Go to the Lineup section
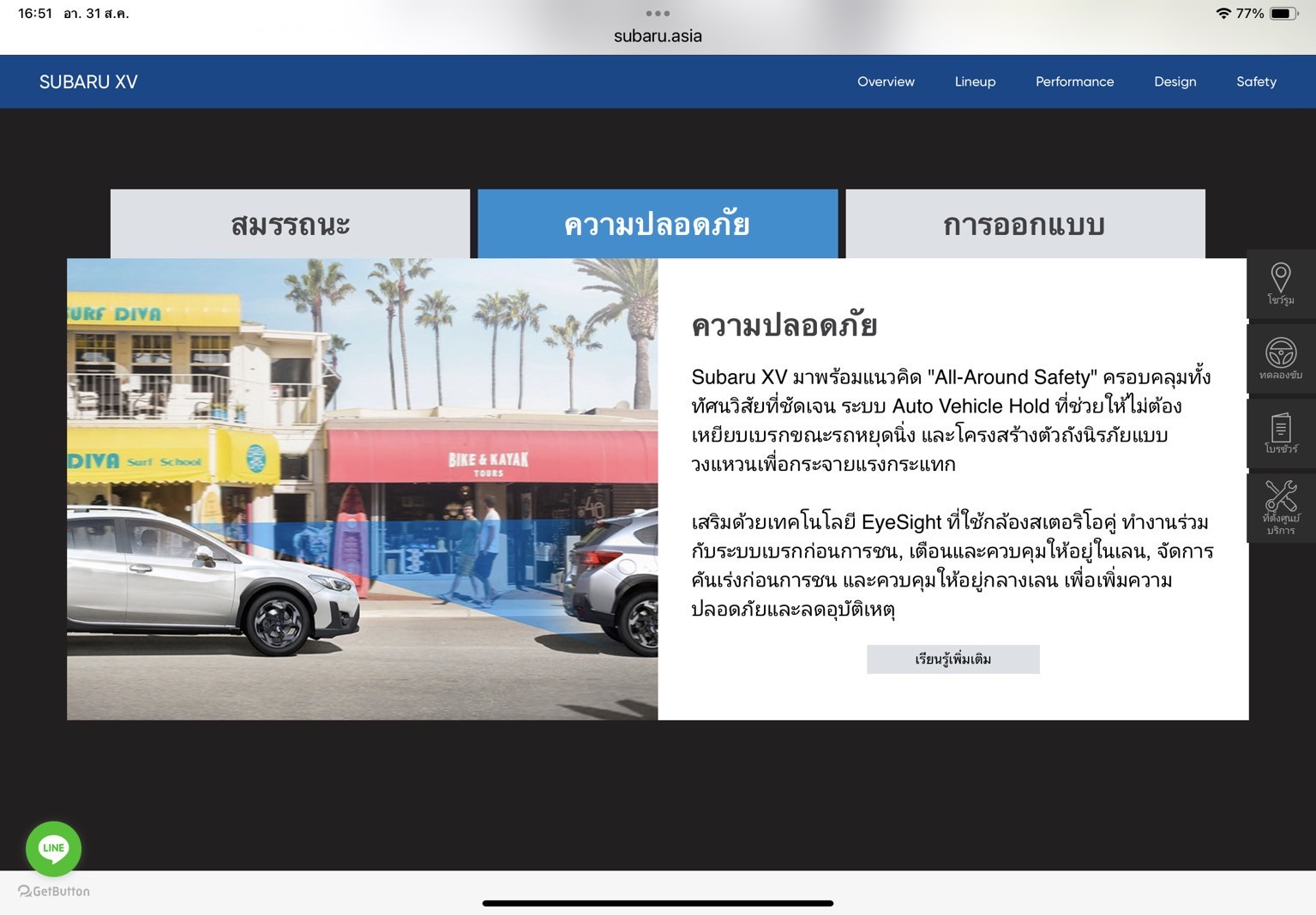 pyautogui.click(x=975, y=81)
